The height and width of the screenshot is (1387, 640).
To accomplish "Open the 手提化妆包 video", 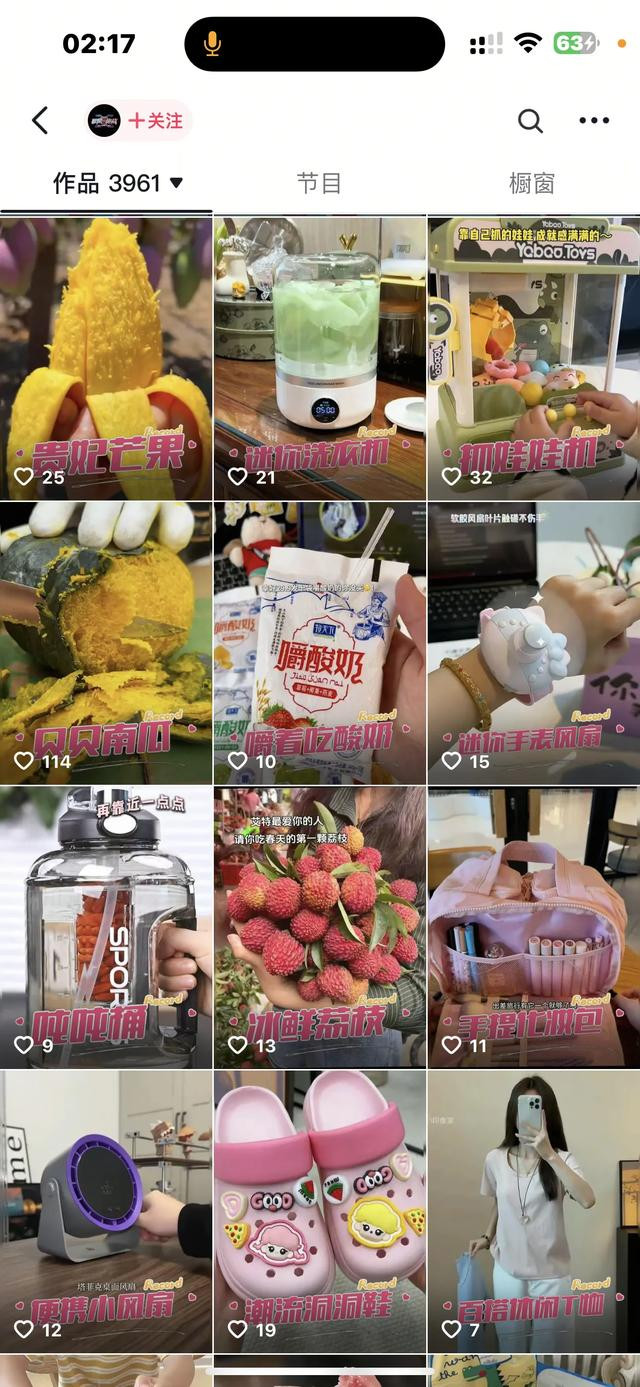I will pos(534,927).
